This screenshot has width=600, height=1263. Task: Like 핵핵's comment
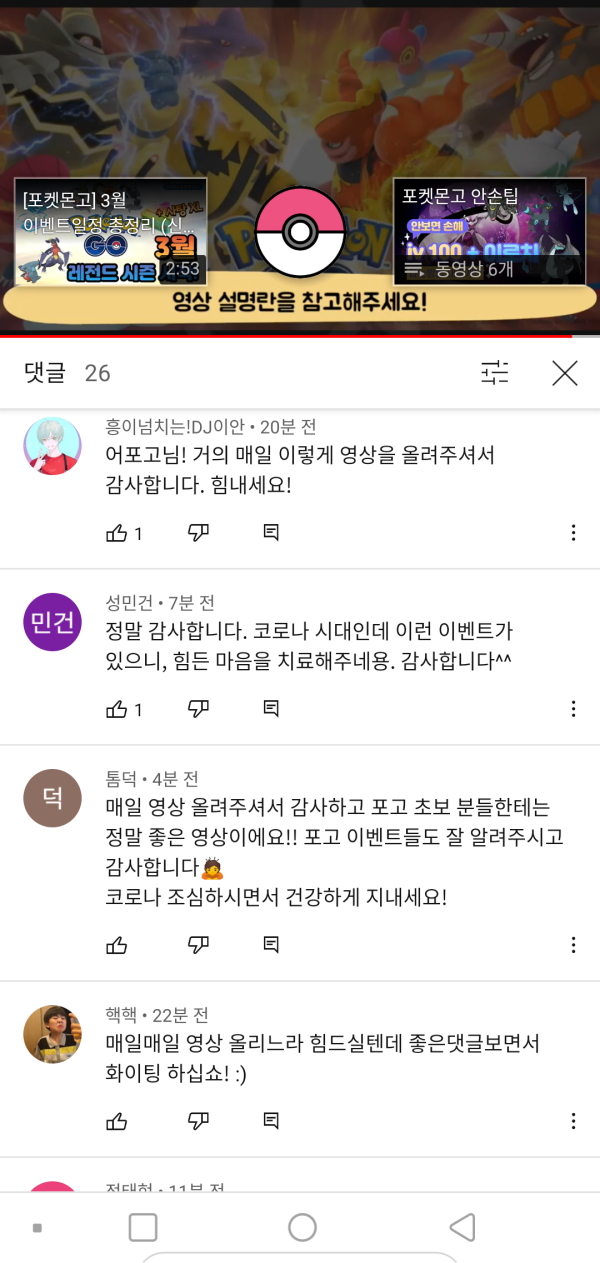[117, 1121]
